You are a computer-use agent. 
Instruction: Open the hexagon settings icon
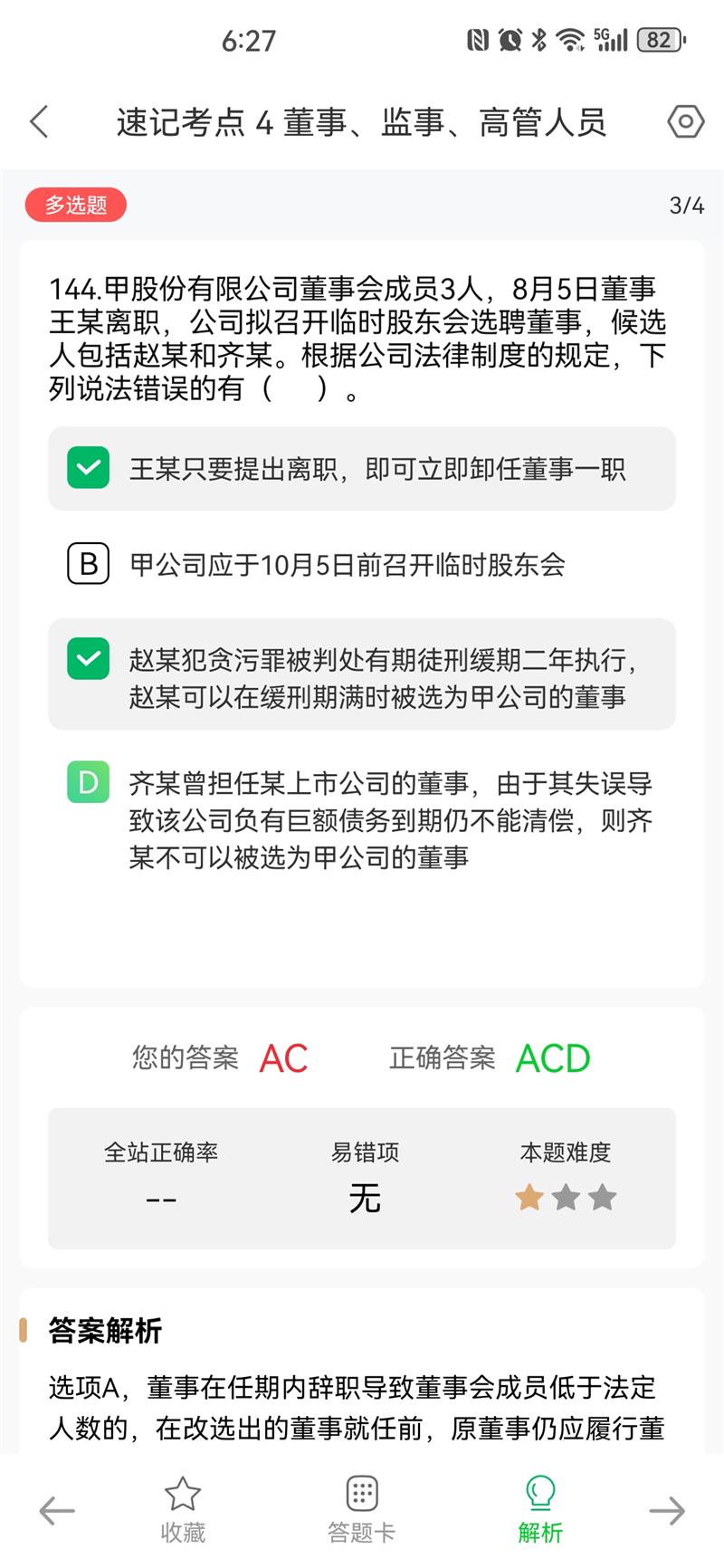685,121
